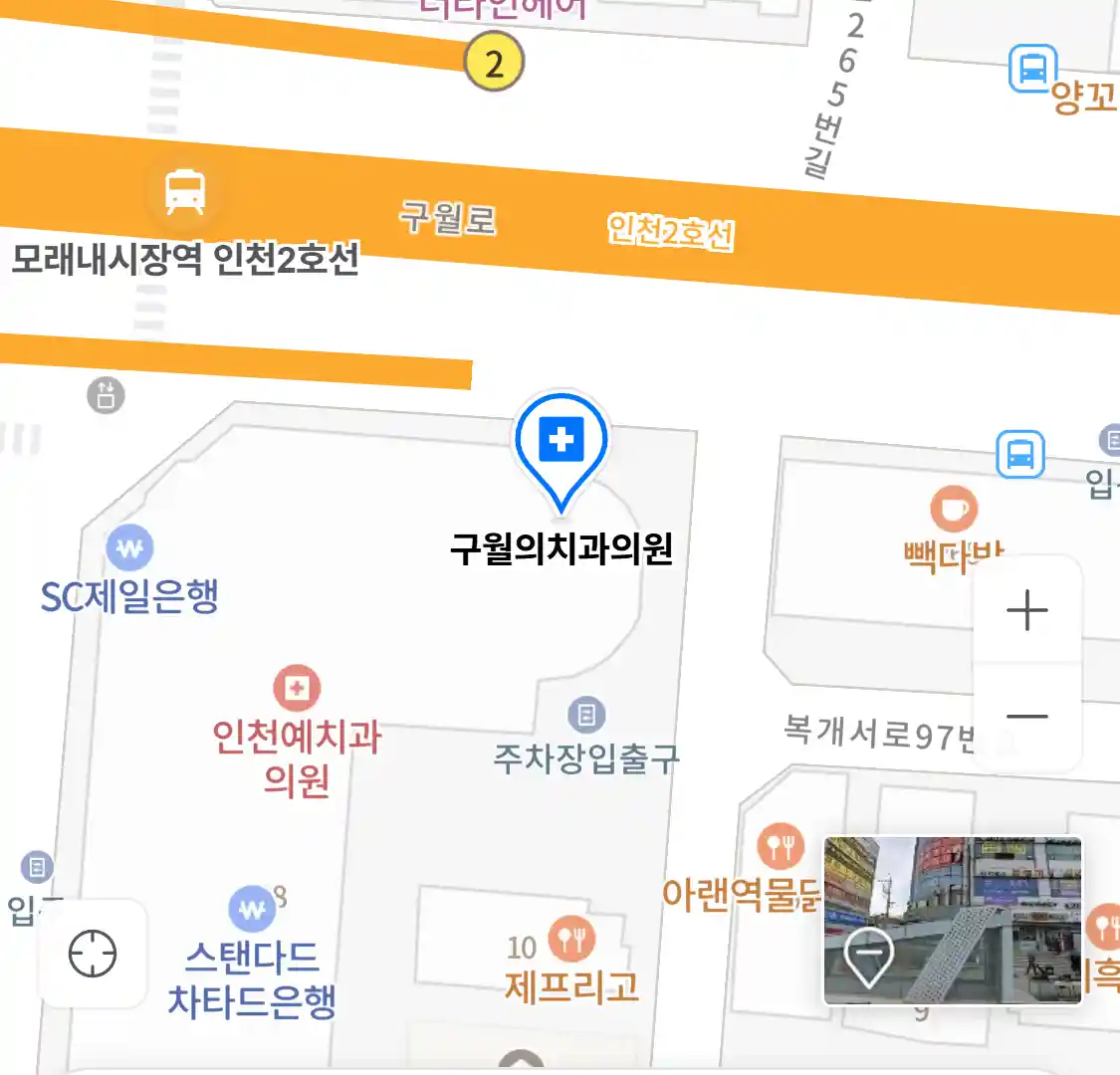The height and width of the screenshot is (1075, 1120).
Task: Open the street view thumbnail
Action: pos(952,920)
